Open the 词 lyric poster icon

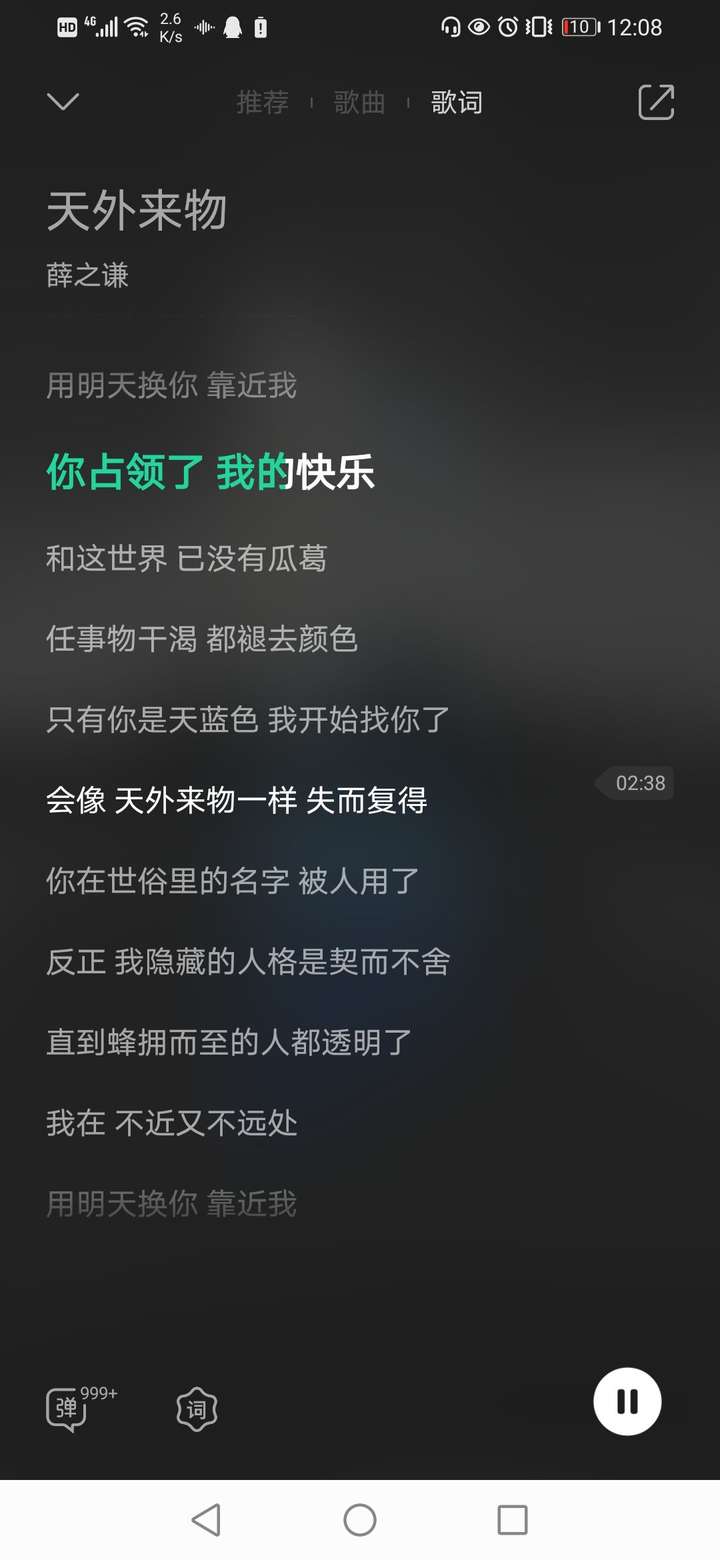(196, 1408)
